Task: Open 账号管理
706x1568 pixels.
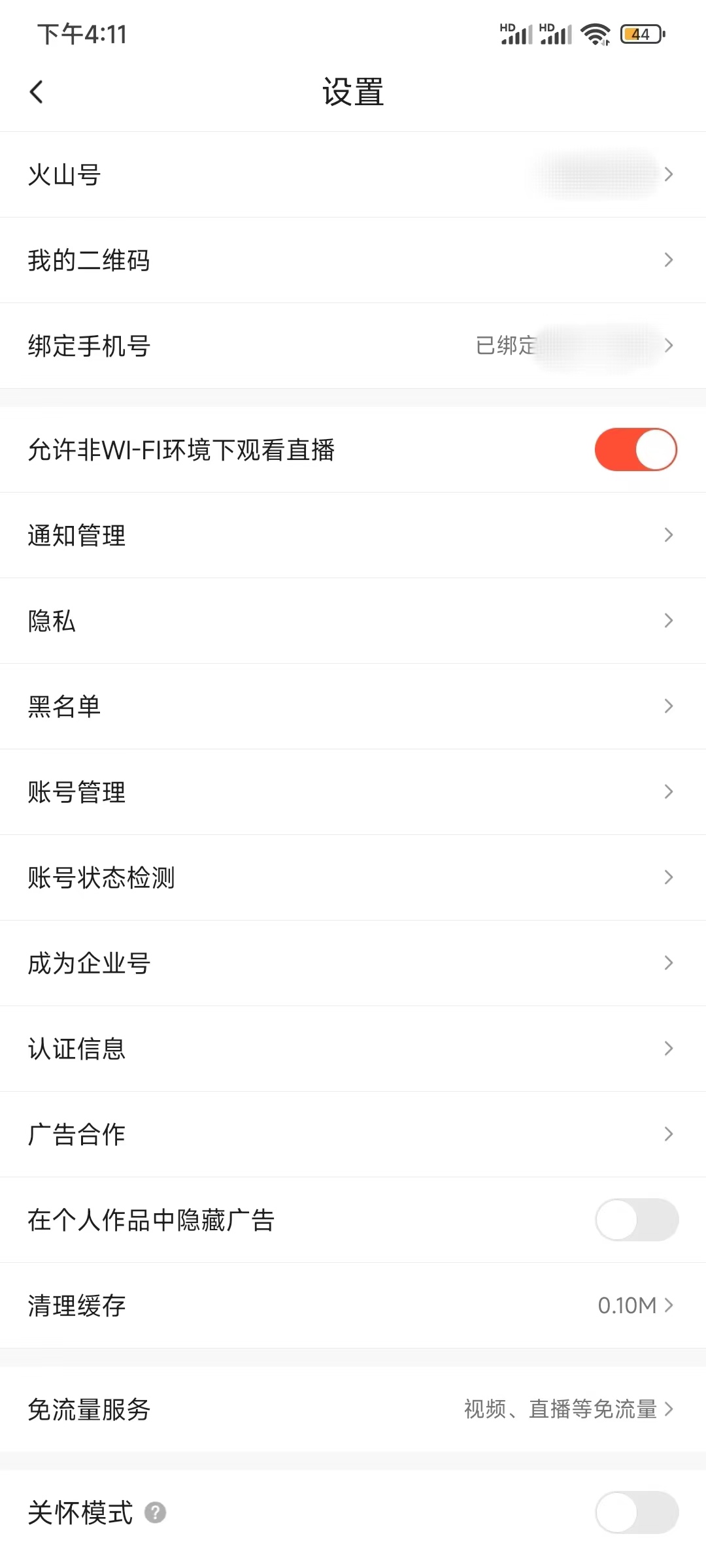Action: (353, 792)
